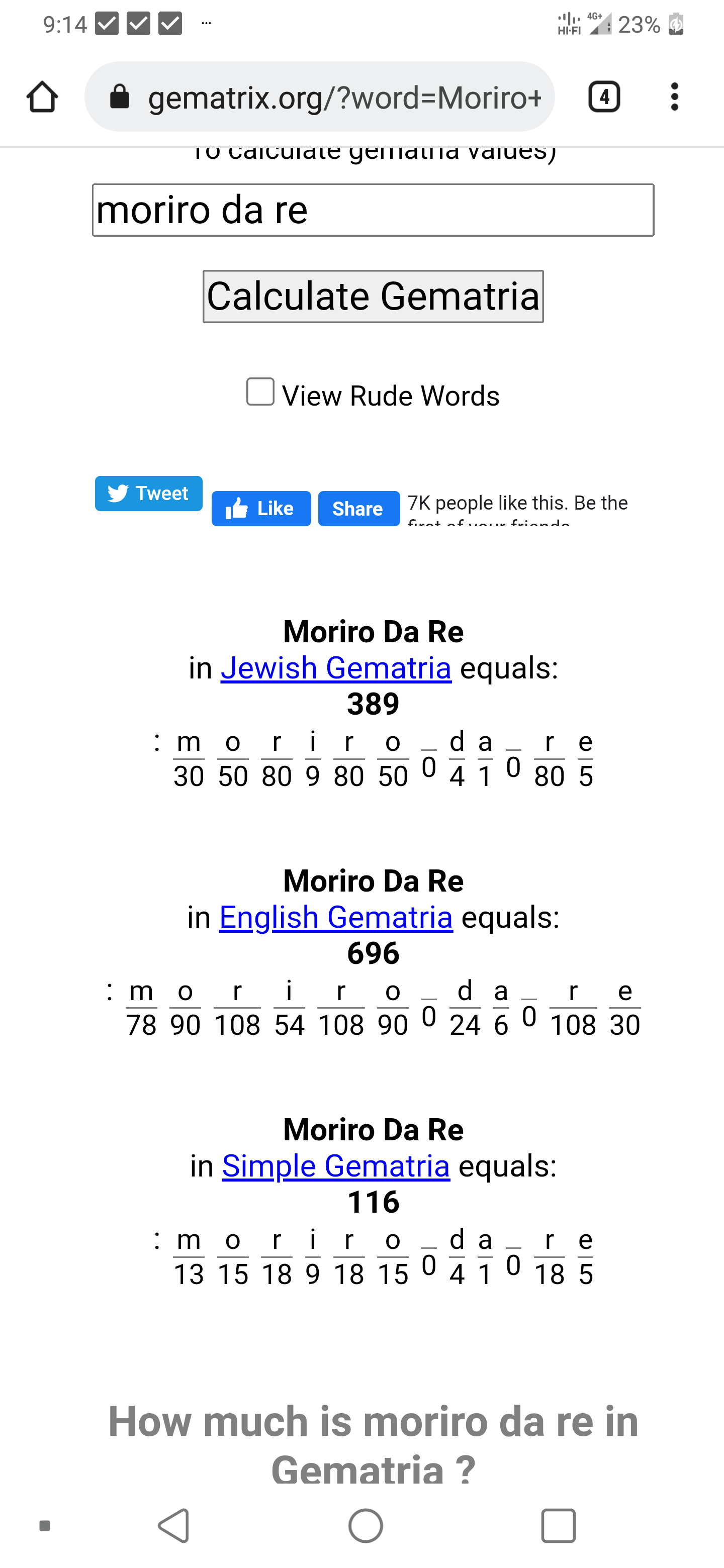Open the Jewish Gematria link

pos(336,668)
